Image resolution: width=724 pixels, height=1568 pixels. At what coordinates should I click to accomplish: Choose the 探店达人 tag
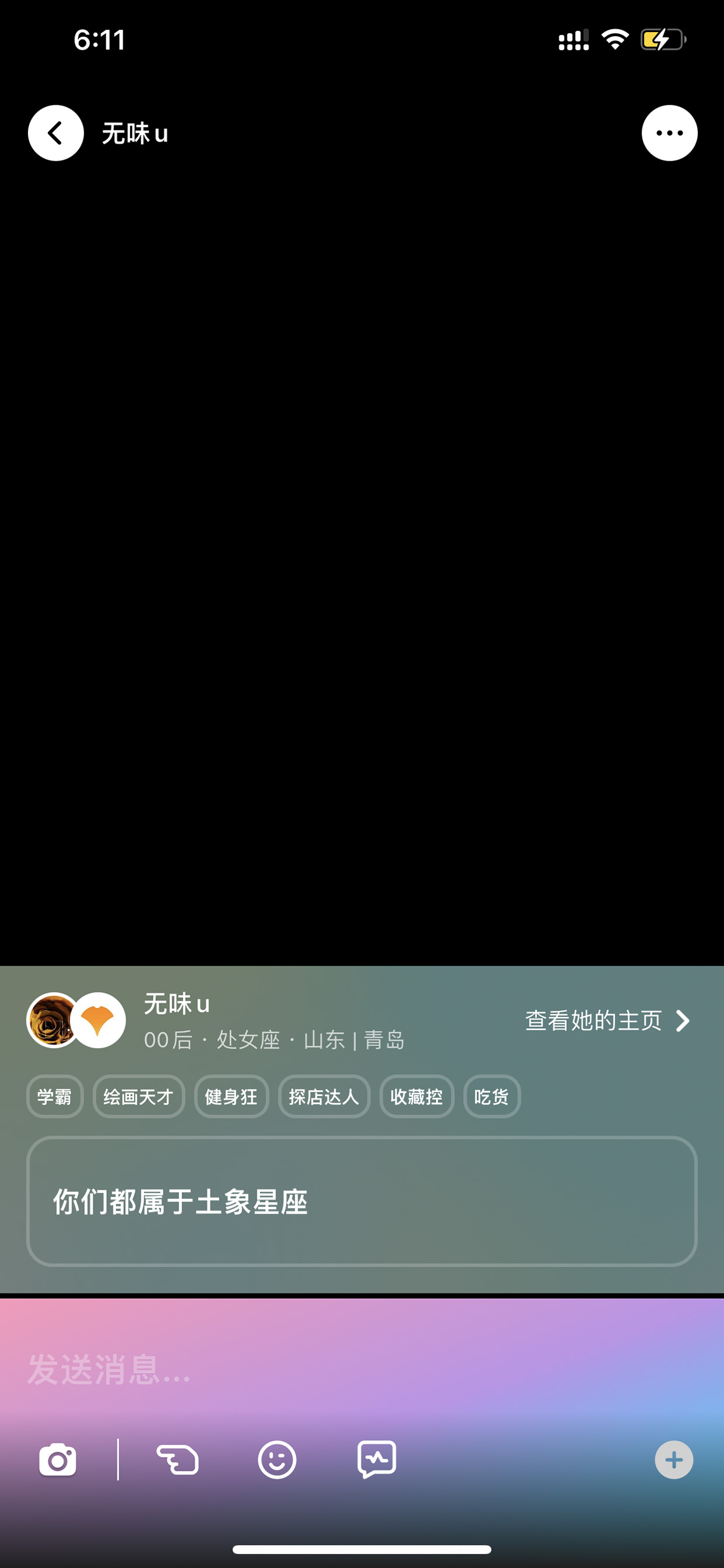[x=324, y=1097]
